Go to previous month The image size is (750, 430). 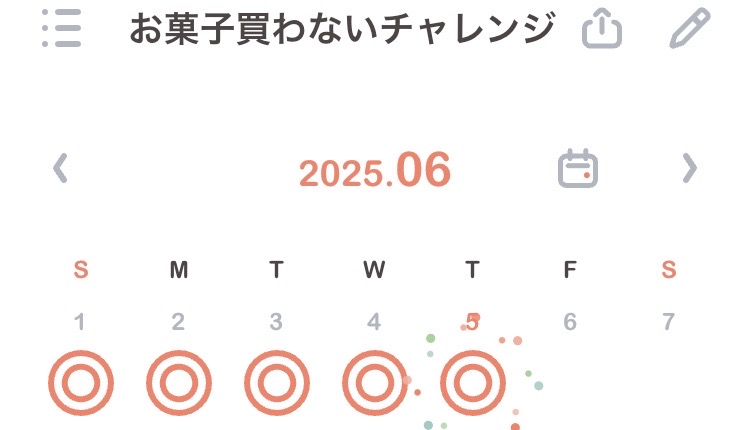pos(60,168)
